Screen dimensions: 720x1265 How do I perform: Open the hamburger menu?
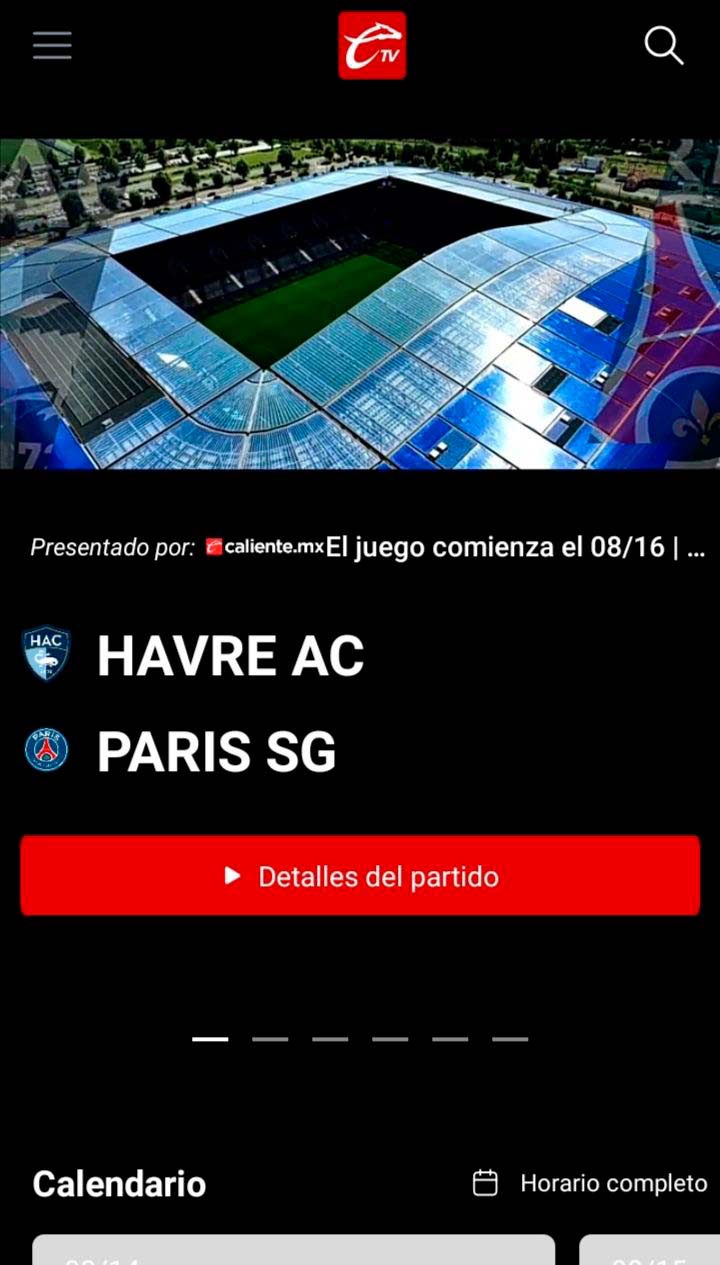coord(52,45)
